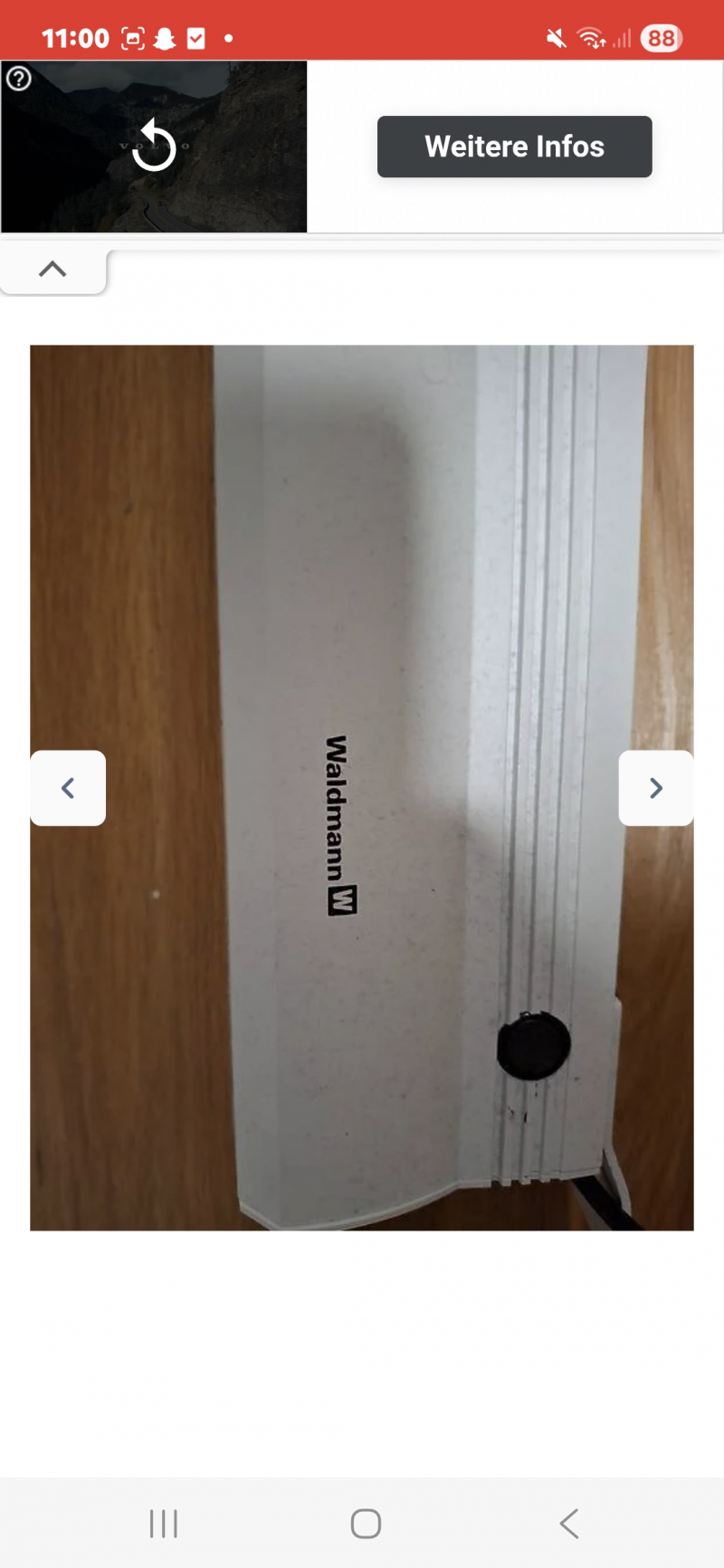Viewport: 724px width, 1568px height.
Task: Open the ad help question mark icon
Action: tap(18, 79)
